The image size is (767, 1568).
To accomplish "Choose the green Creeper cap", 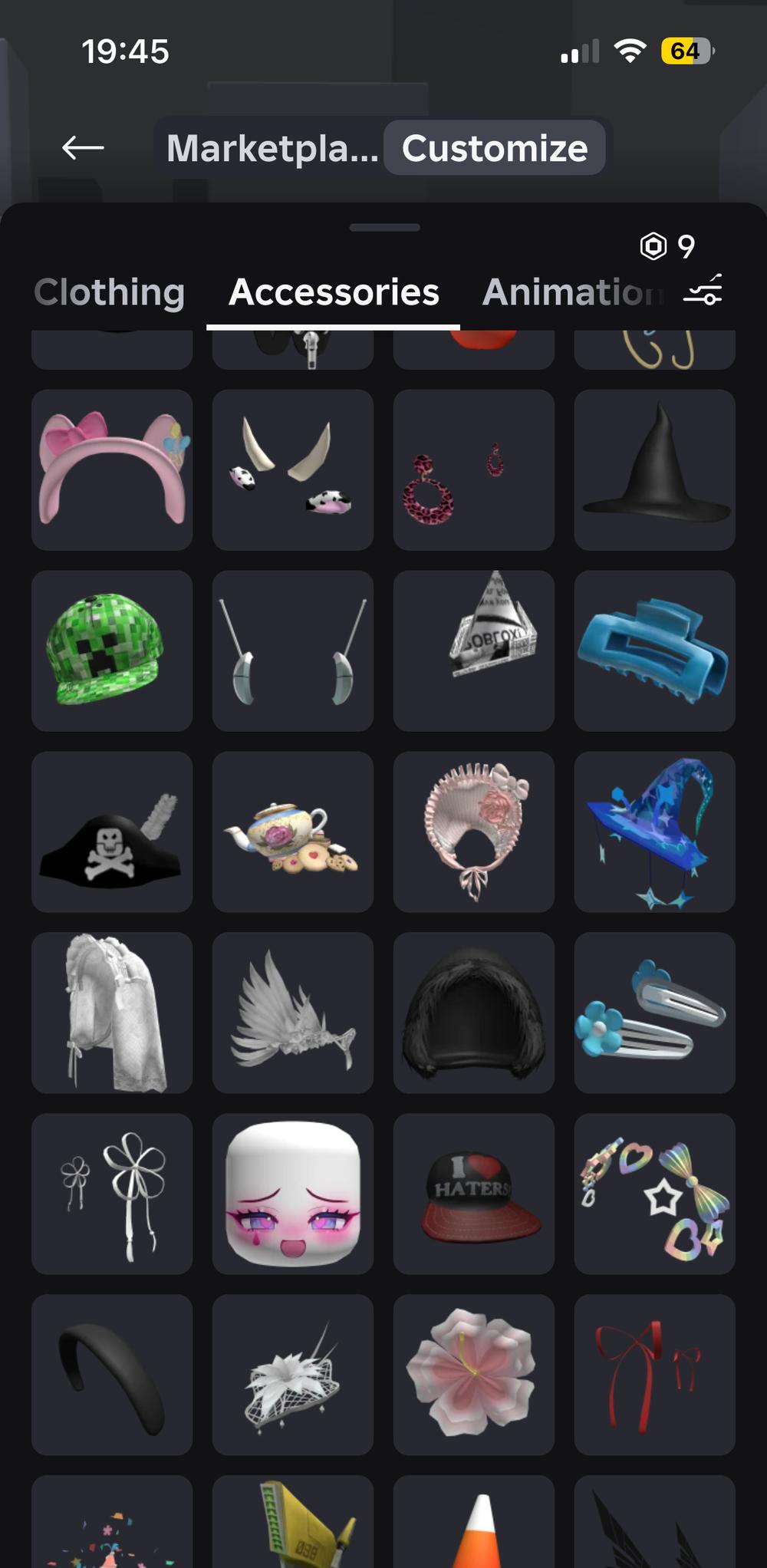I will tap(112, 651).
